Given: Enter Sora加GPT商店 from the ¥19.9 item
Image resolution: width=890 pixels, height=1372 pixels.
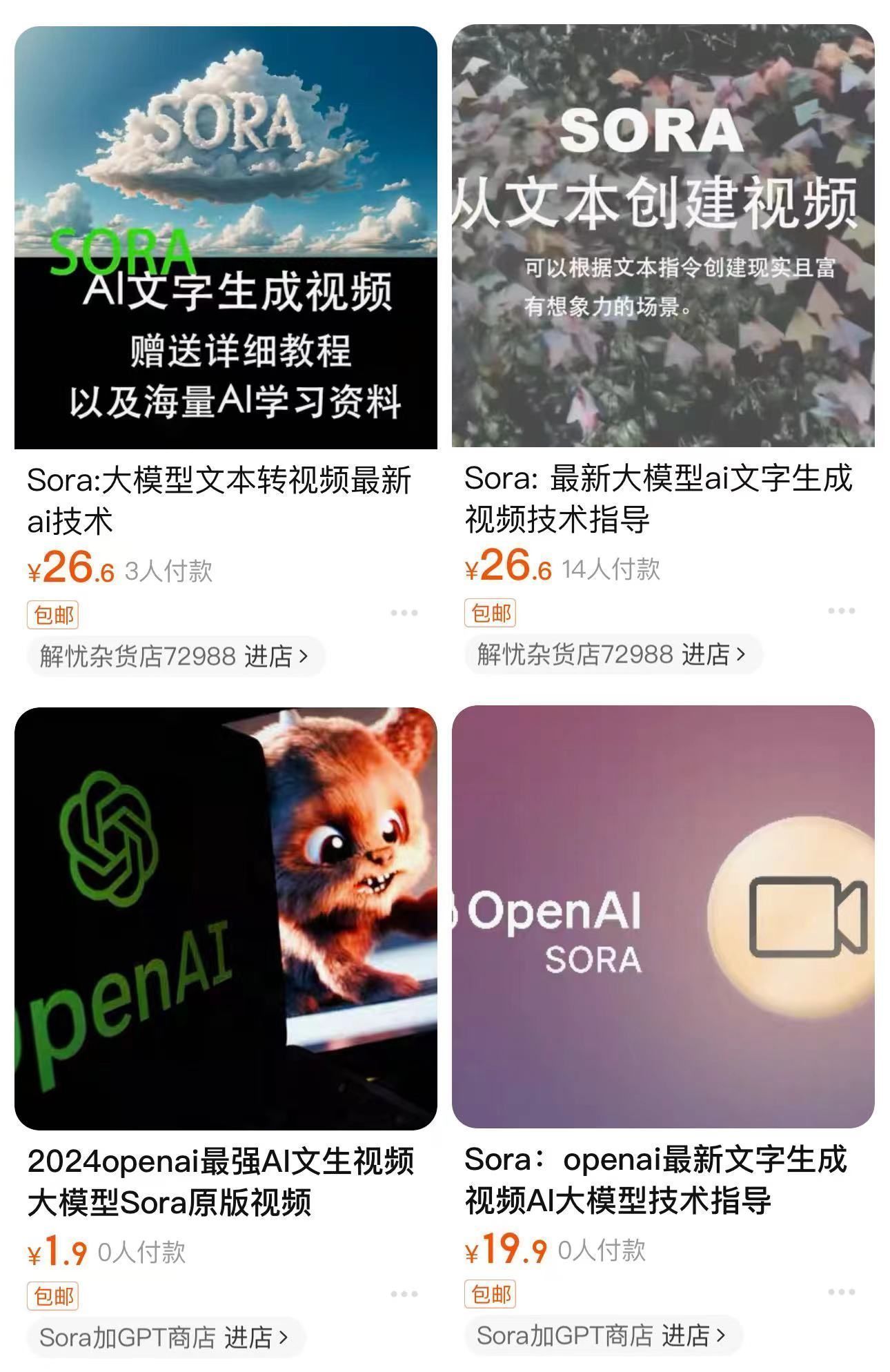Looking at the screenshot, I should [602, 1335].
